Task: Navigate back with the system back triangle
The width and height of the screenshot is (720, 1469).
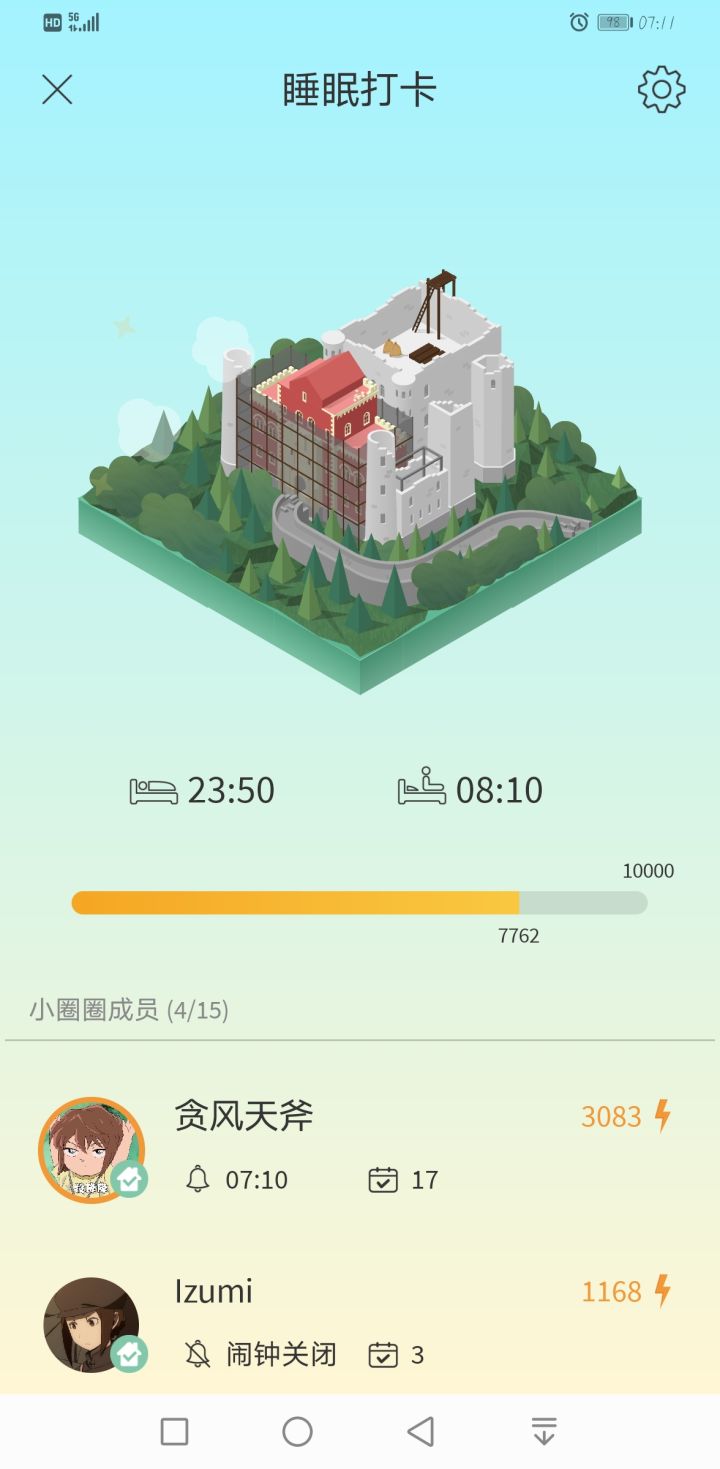Action: (420, 1432)
